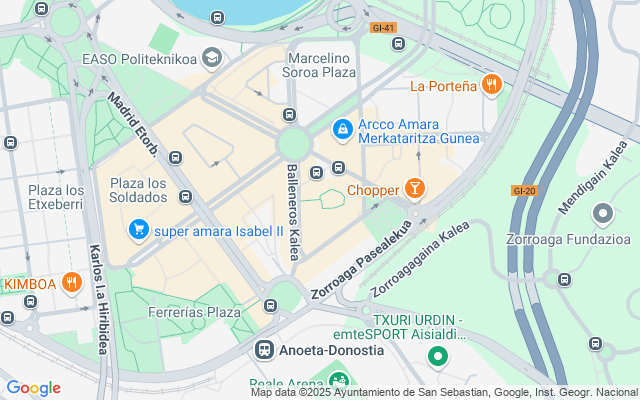640x400 pixels.
Task: Open the EASO Politeknikoa school marker
Action: click(211, 59)
